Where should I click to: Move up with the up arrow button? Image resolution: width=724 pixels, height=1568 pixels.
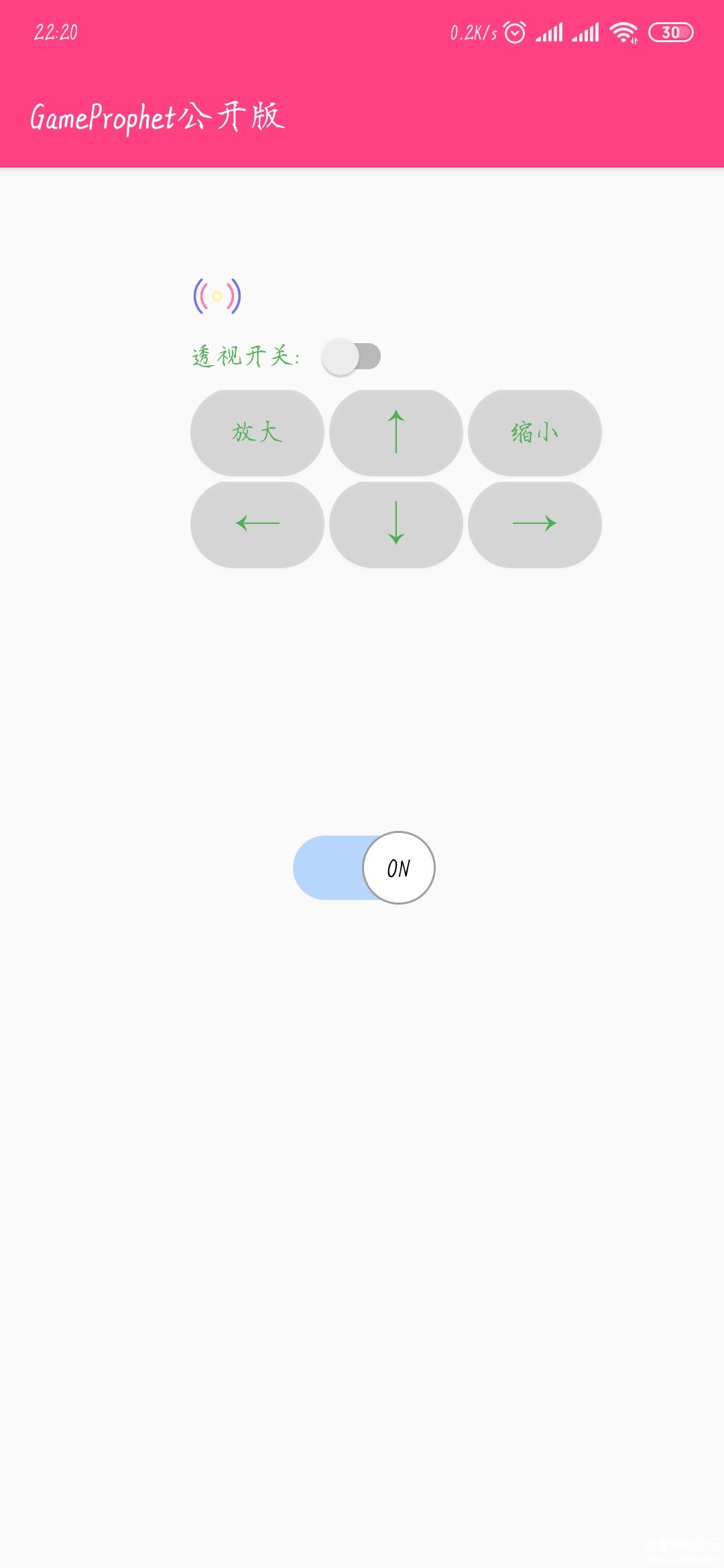point(396,433)
